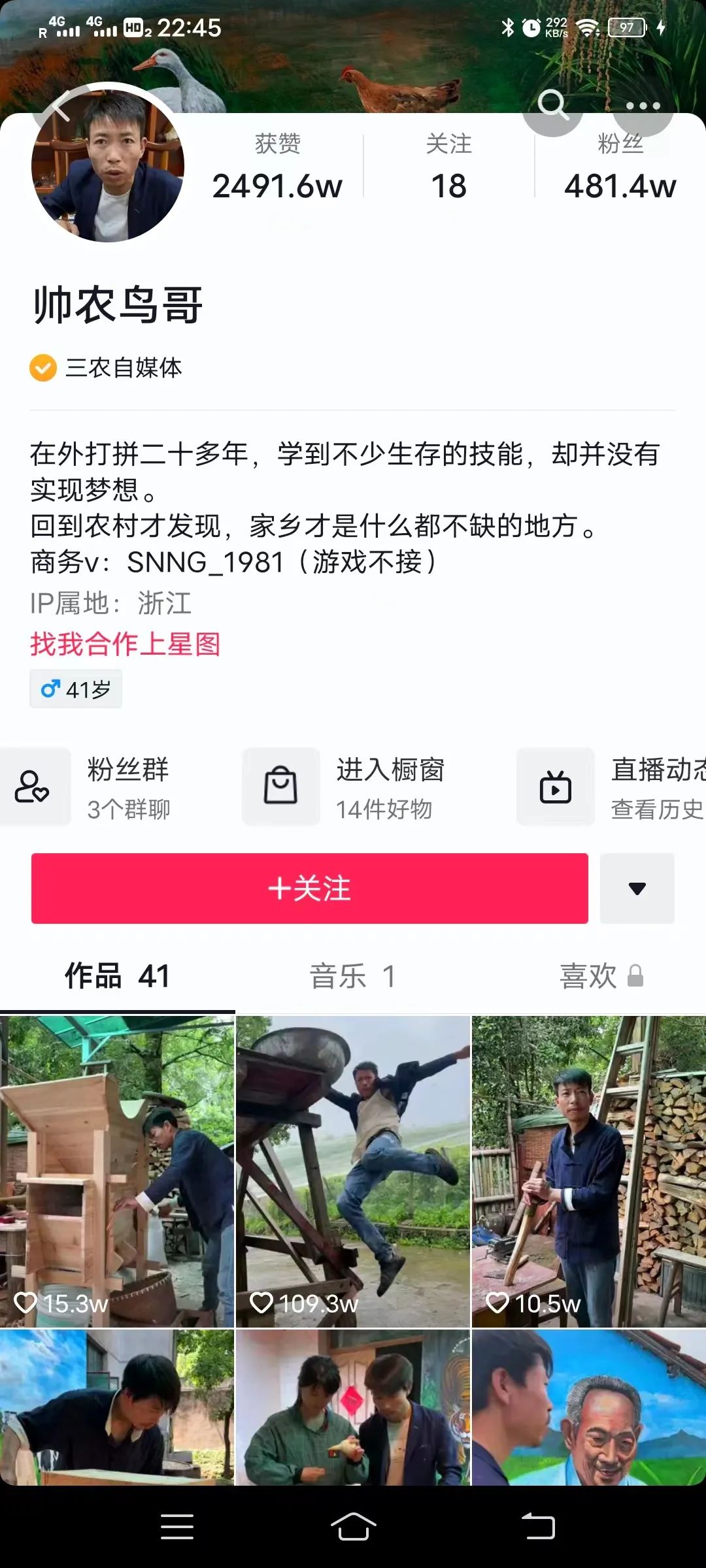706x1568 pixels.
Task: Open the 关注 following count
Action: click(x=449, y=168)
